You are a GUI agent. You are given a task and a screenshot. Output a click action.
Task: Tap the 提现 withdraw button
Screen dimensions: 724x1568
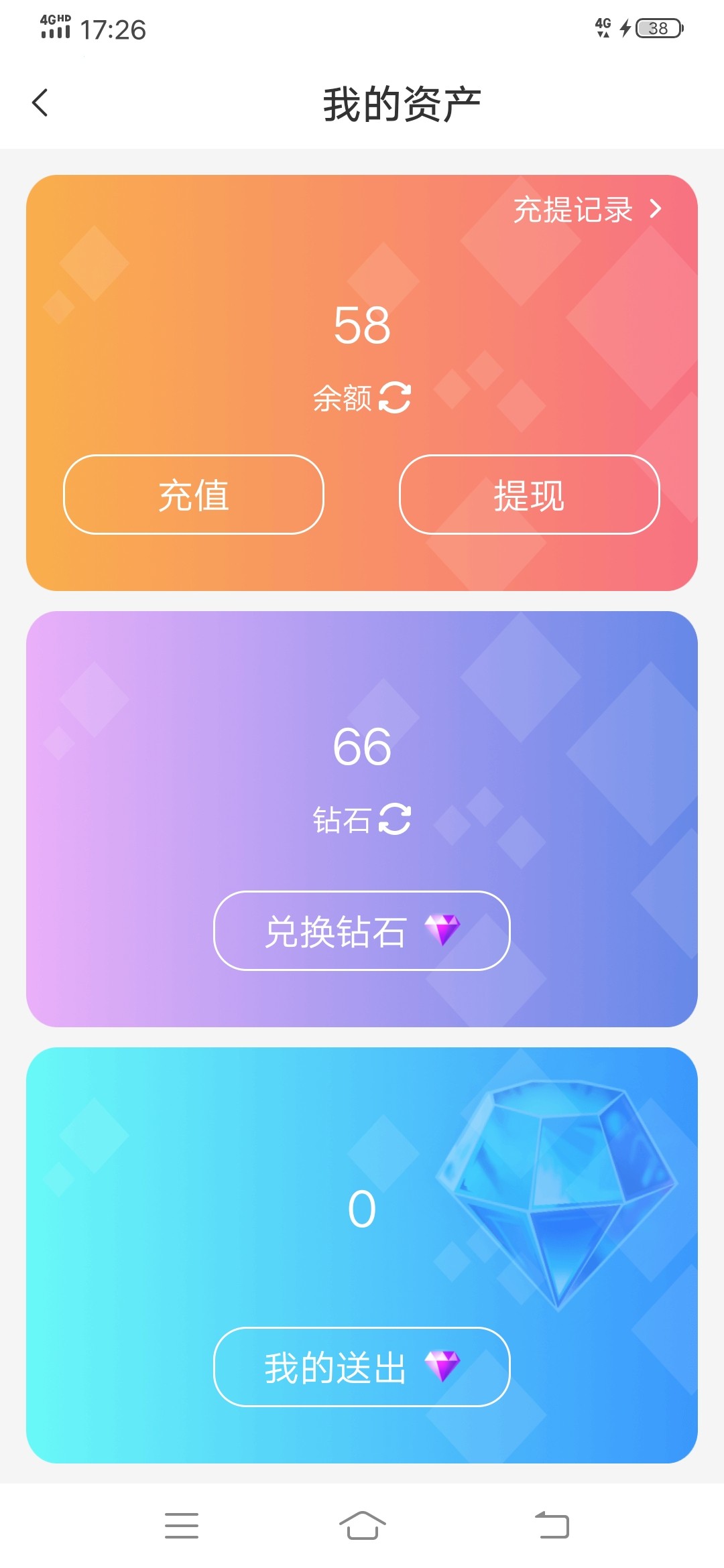coord(529,495)
